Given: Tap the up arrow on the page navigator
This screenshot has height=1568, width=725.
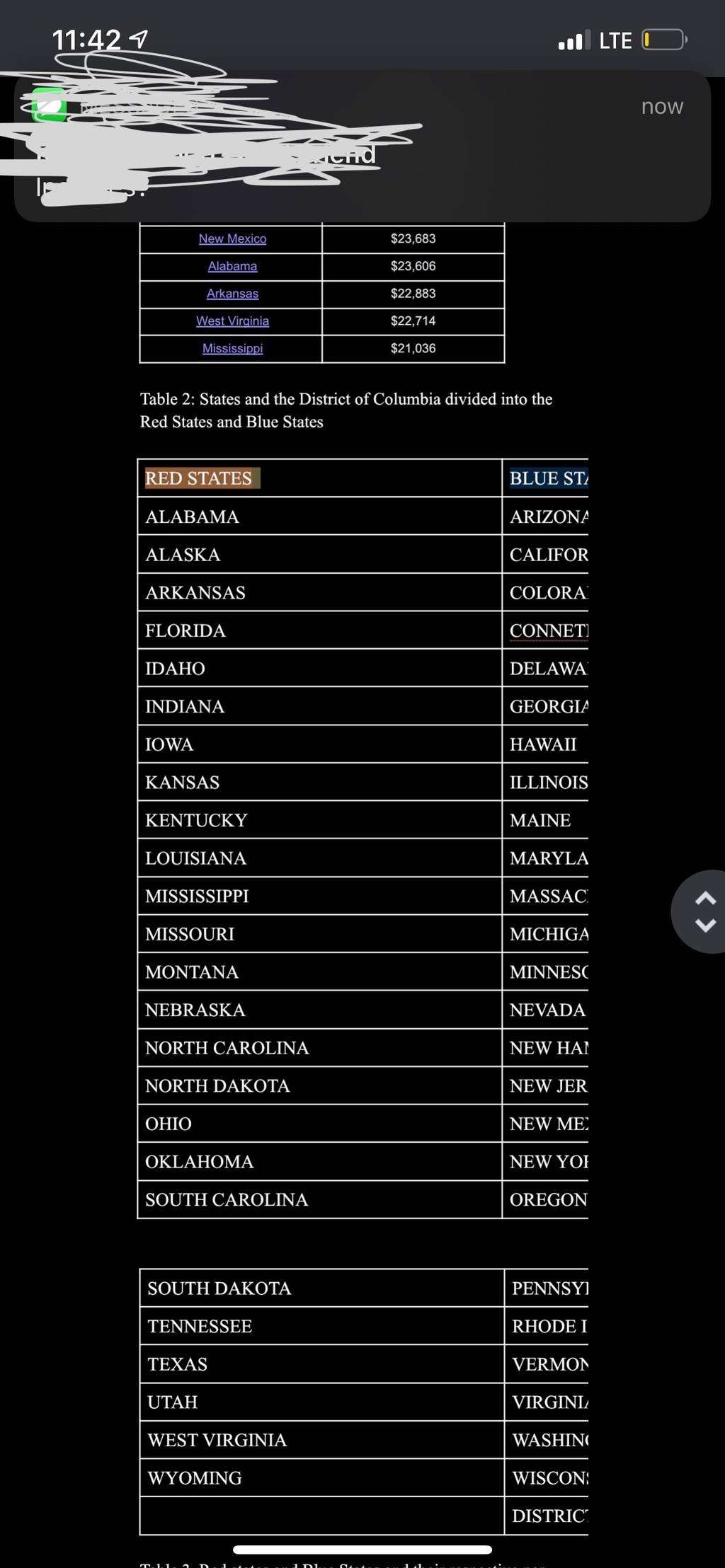Looking at the screenshot, I should tap(706, 899).
